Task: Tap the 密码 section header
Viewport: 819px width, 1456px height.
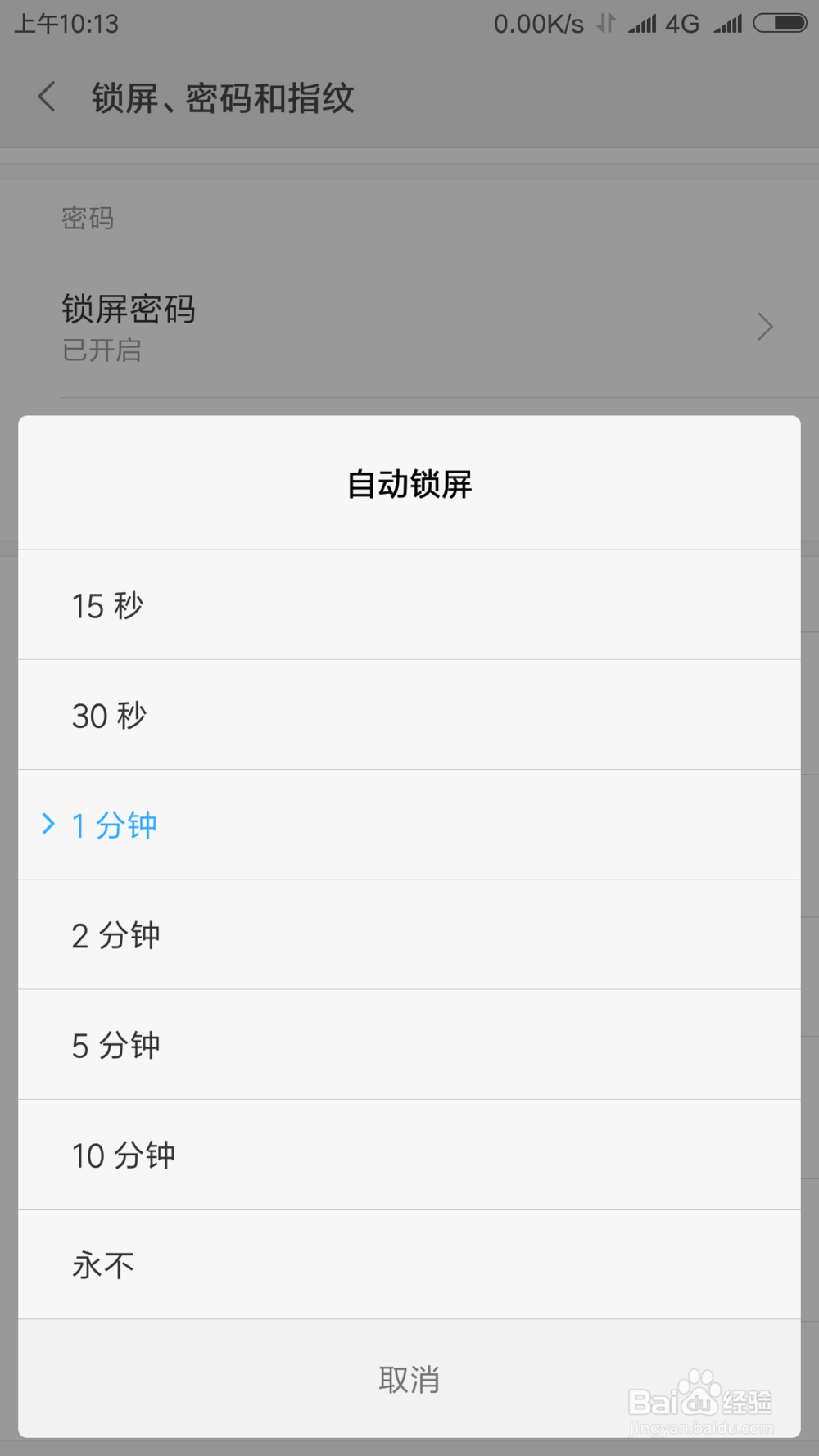Action: tap(88, 218)
